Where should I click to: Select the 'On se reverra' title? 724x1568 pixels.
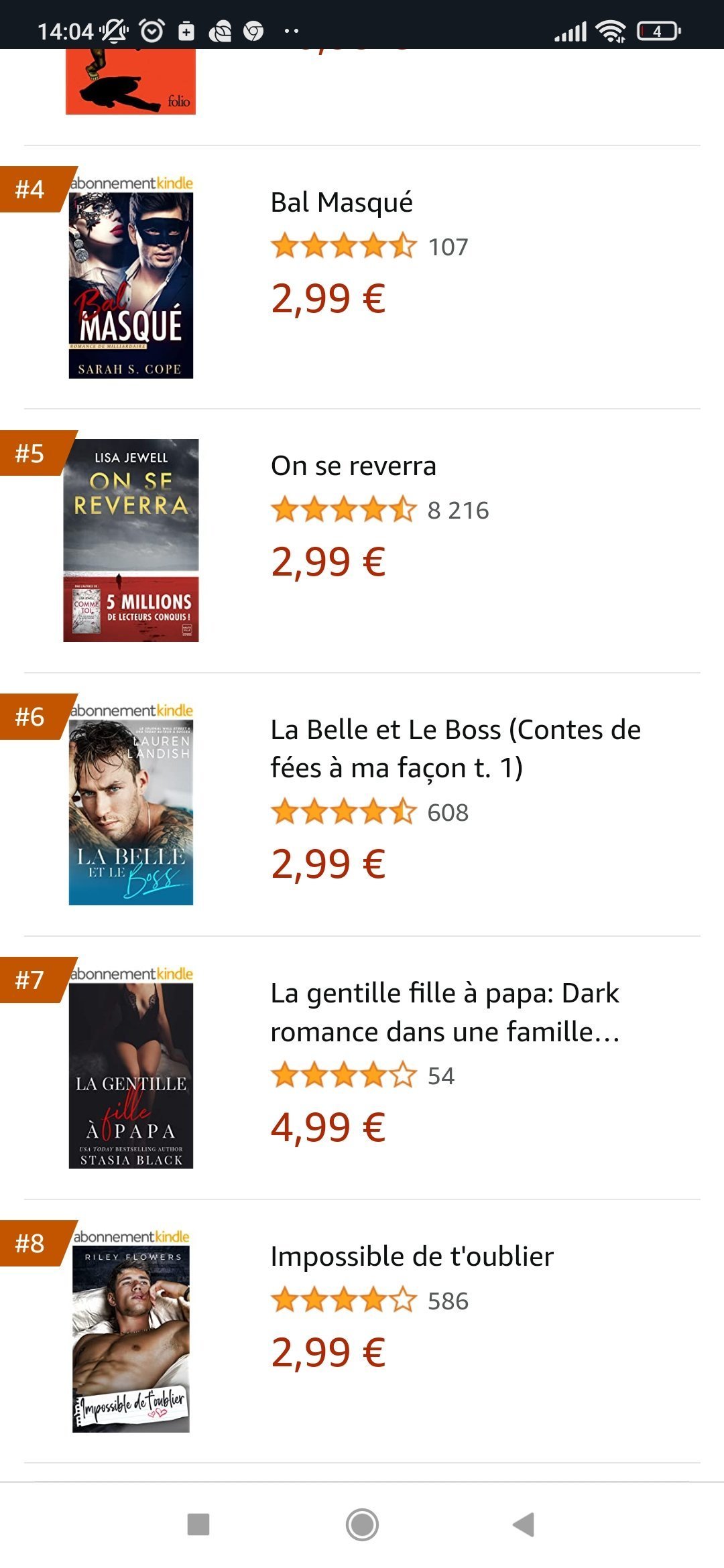353,466
